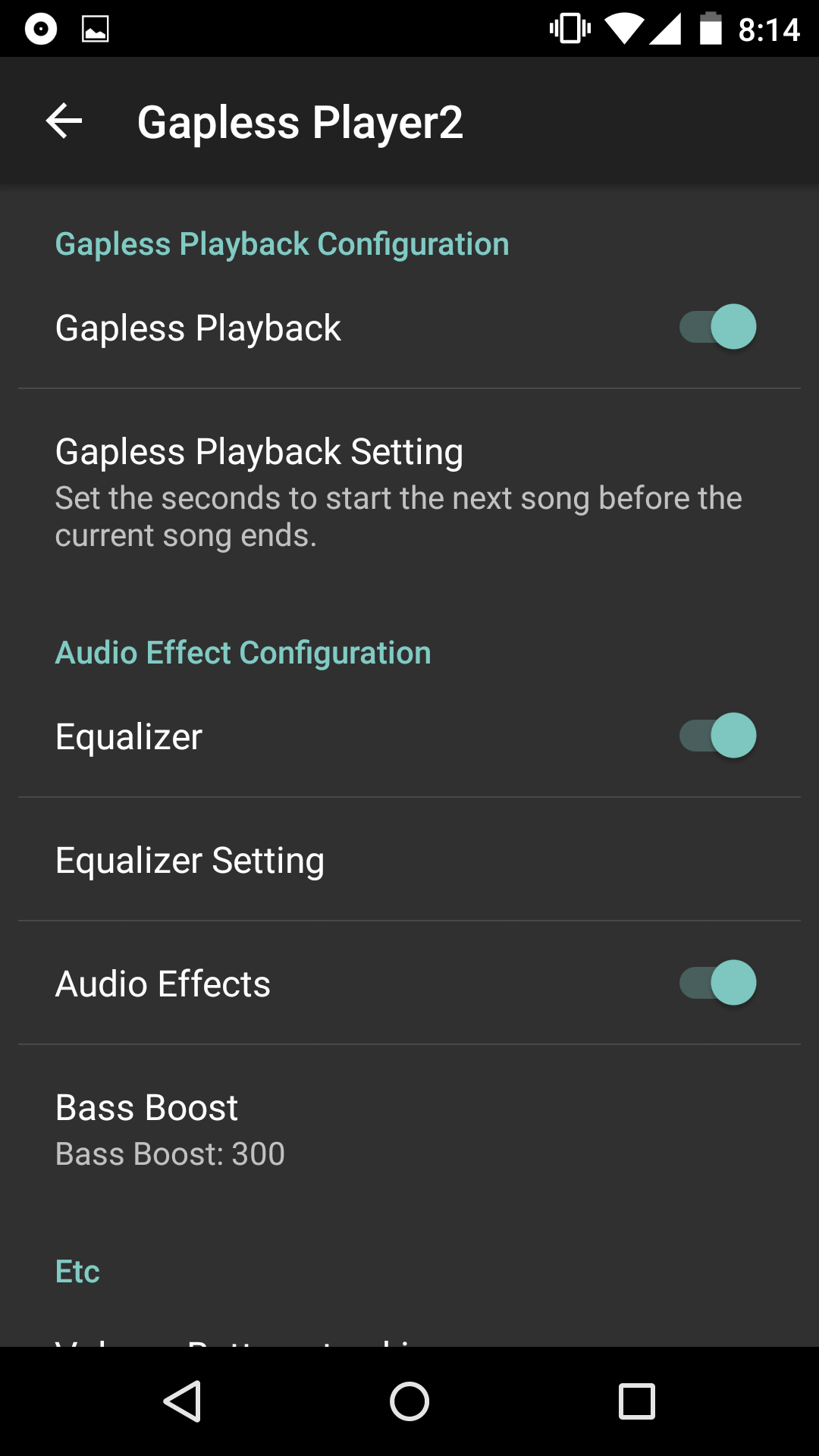
Task: Tap the Wi-Fi icon in status bar
Action: [624, 29]
